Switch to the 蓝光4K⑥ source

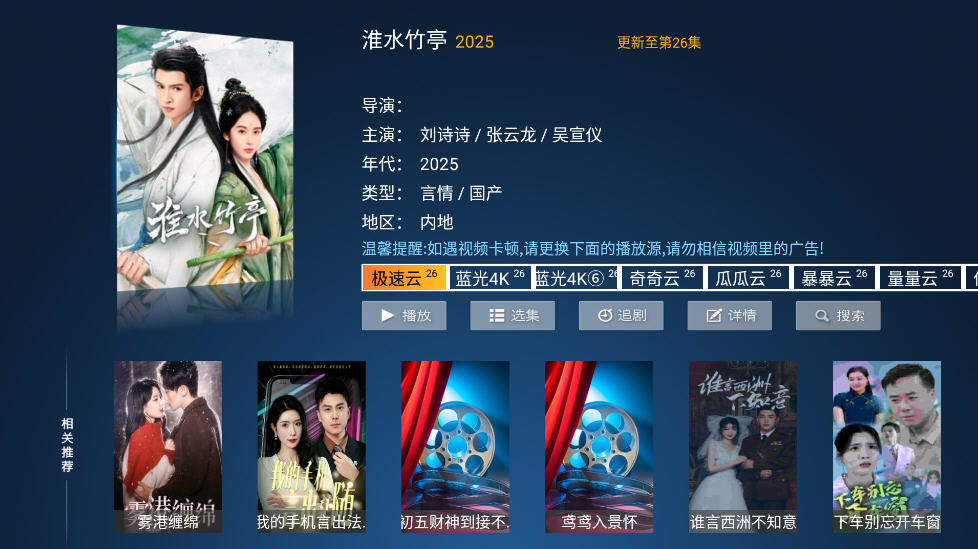pyautogui.click(x=575, y=278)
